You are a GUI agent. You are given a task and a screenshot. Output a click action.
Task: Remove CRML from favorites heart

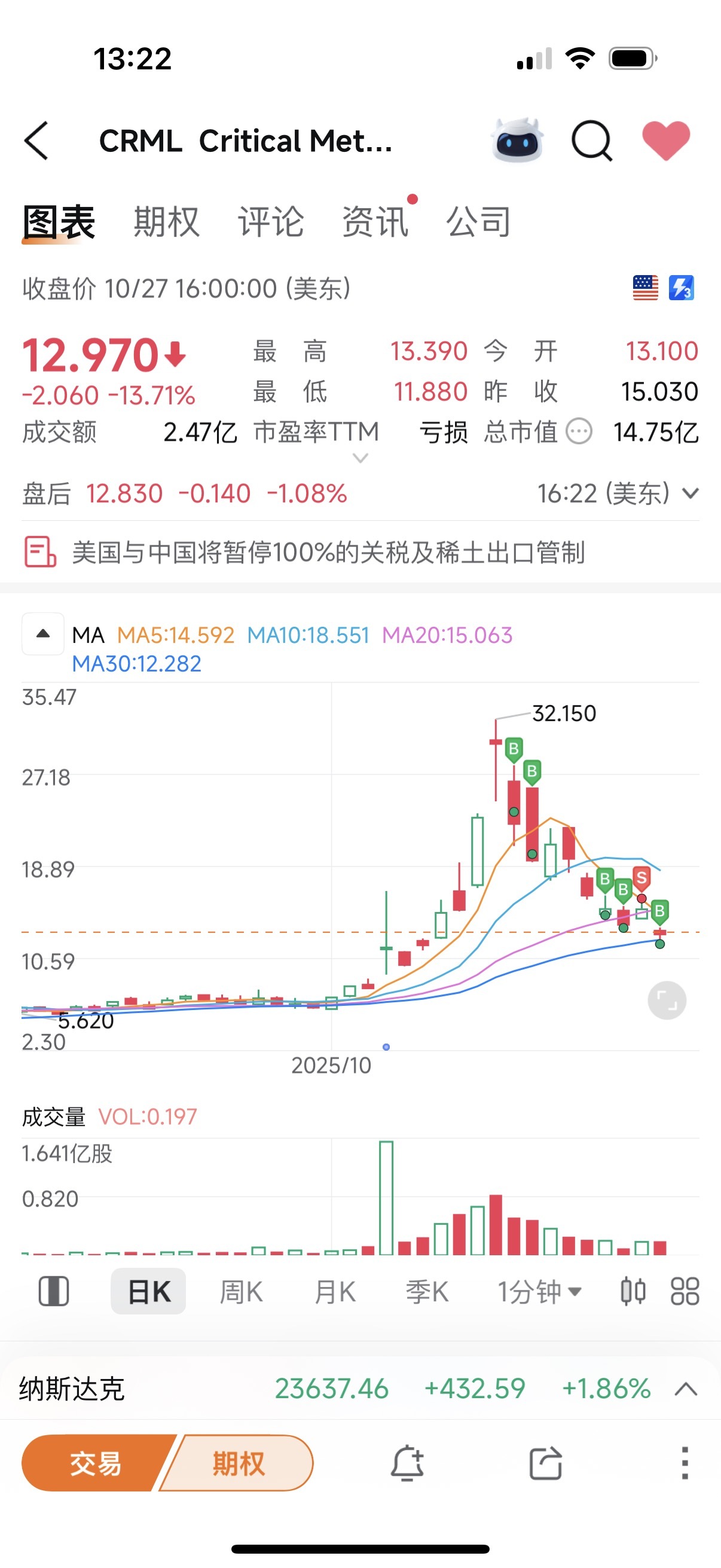(x=665, y=141)
